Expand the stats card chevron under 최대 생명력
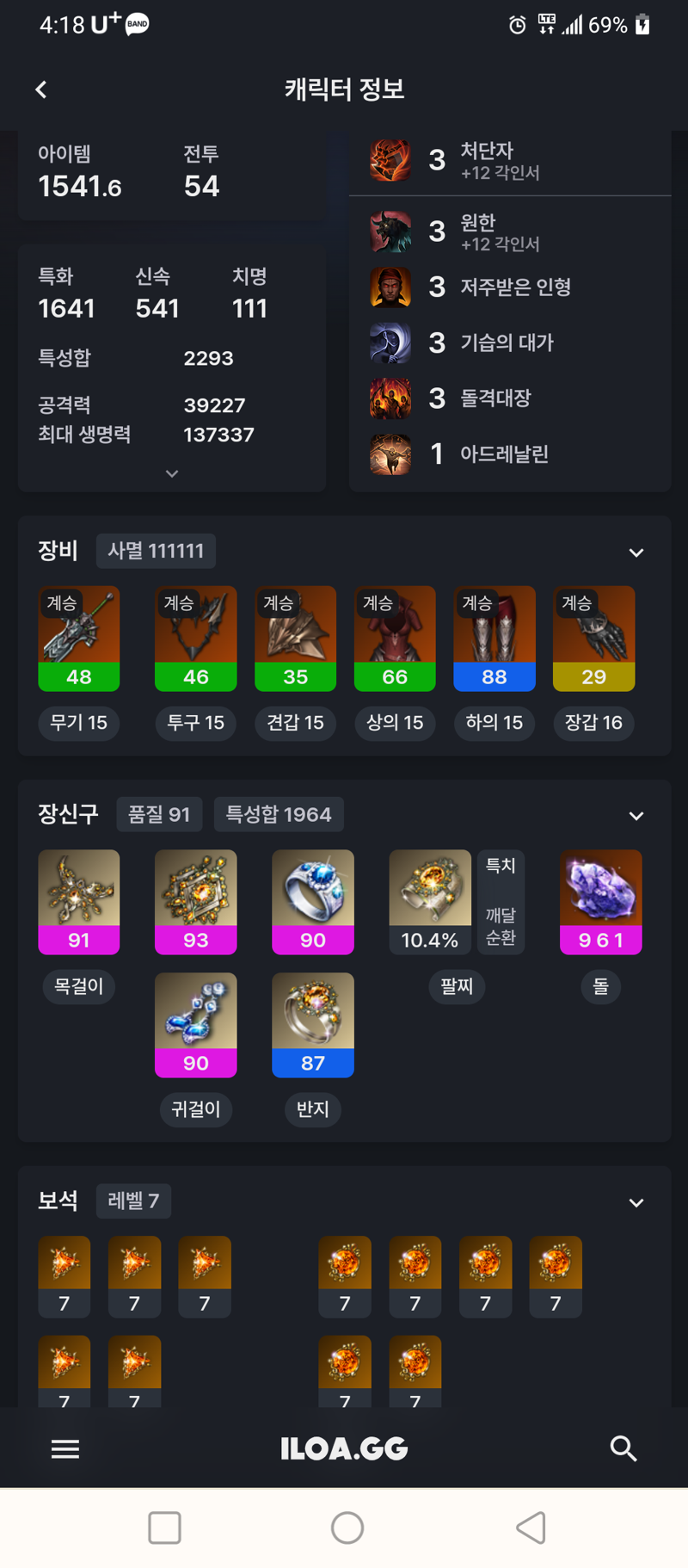Screen dimensions: 688x1568 (x=172, y=473)
